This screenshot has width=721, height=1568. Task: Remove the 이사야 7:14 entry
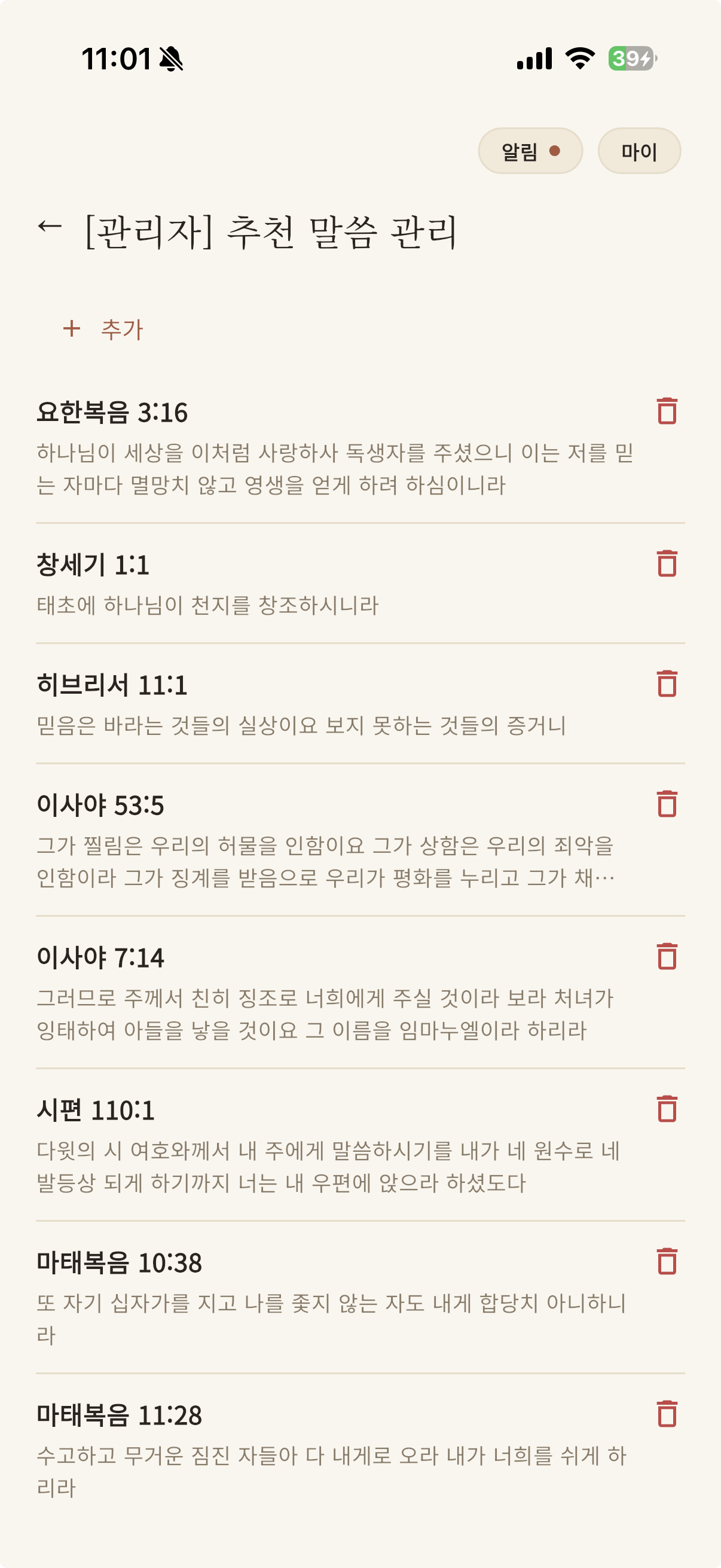[x=667, y=956]
